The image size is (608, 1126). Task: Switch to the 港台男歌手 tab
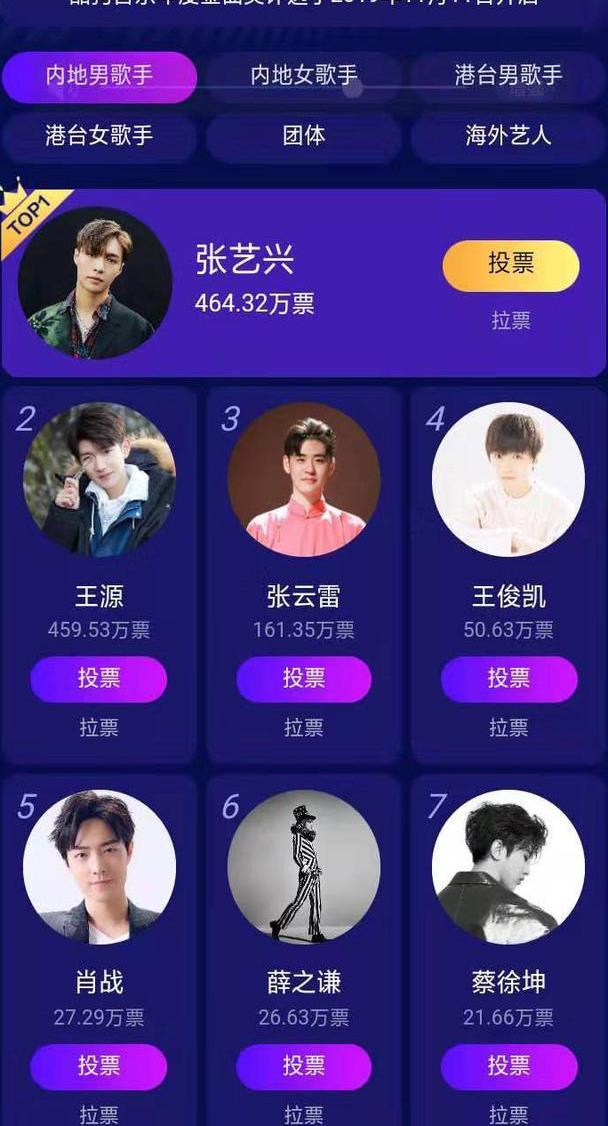point(508,75)
